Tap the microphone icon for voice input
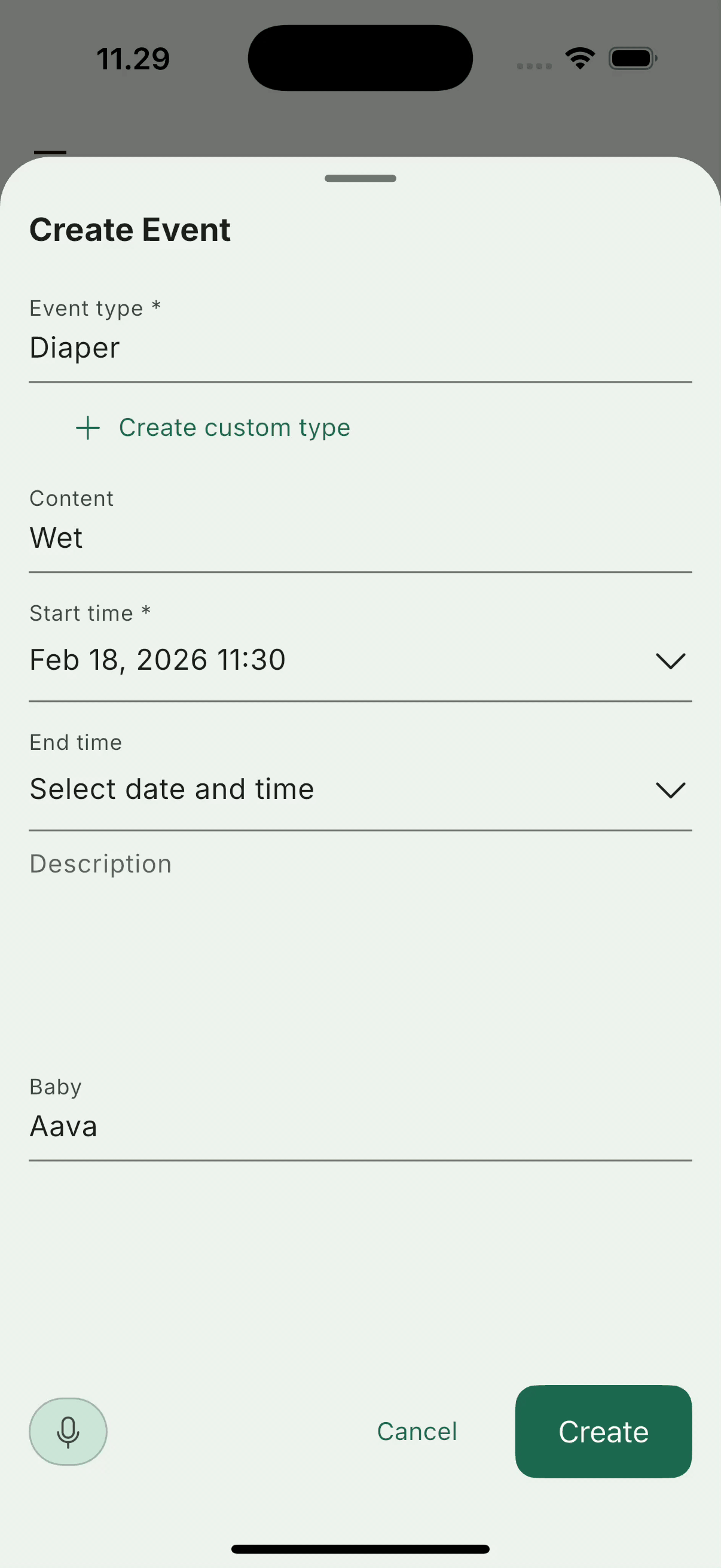Viewport: 721px width, 1568px height. 68,1432
